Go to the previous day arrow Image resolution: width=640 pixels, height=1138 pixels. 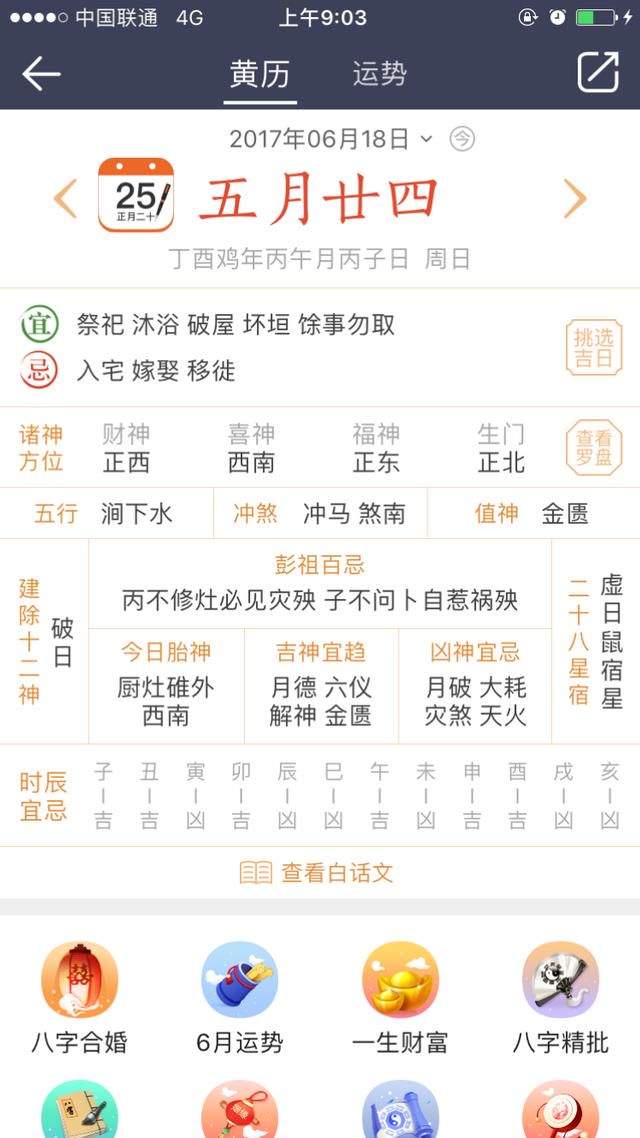click(65, 198)
